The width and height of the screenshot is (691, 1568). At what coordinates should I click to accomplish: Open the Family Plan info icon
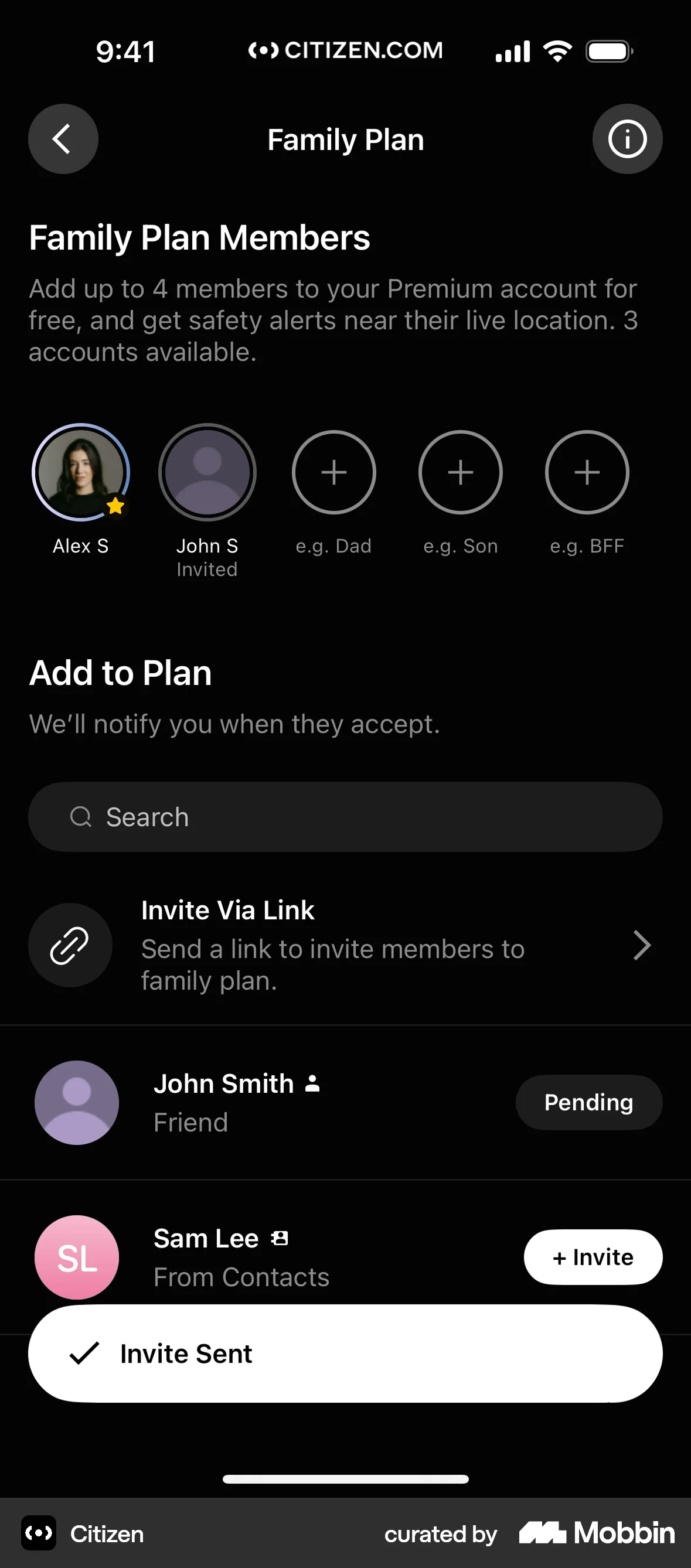pos(627,139)
